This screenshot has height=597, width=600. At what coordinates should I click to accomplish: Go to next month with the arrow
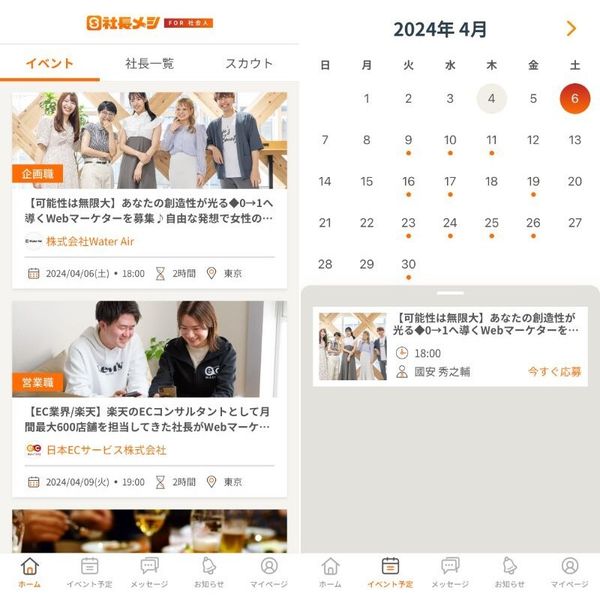tap(571, 29)
